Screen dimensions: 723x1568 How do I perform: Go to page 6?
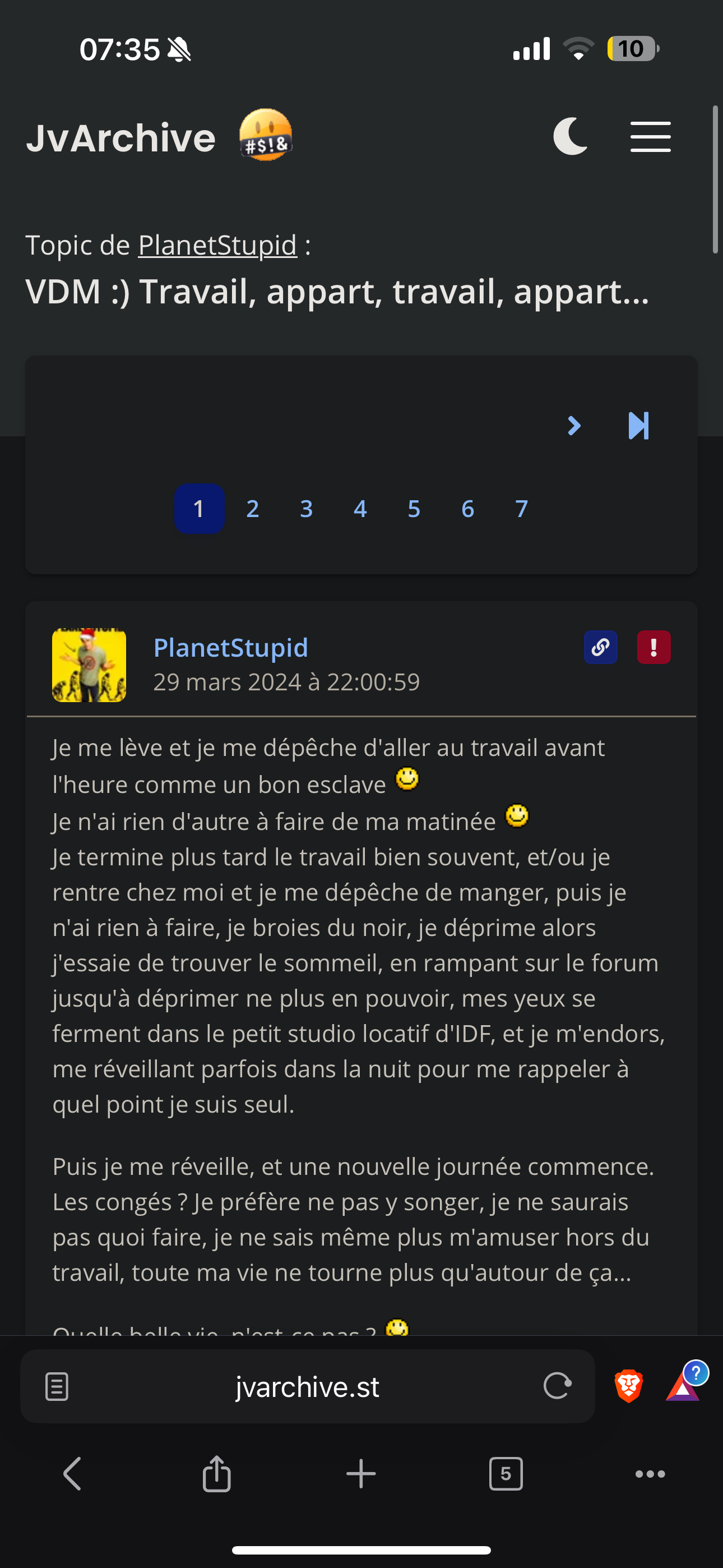(467, 509)
